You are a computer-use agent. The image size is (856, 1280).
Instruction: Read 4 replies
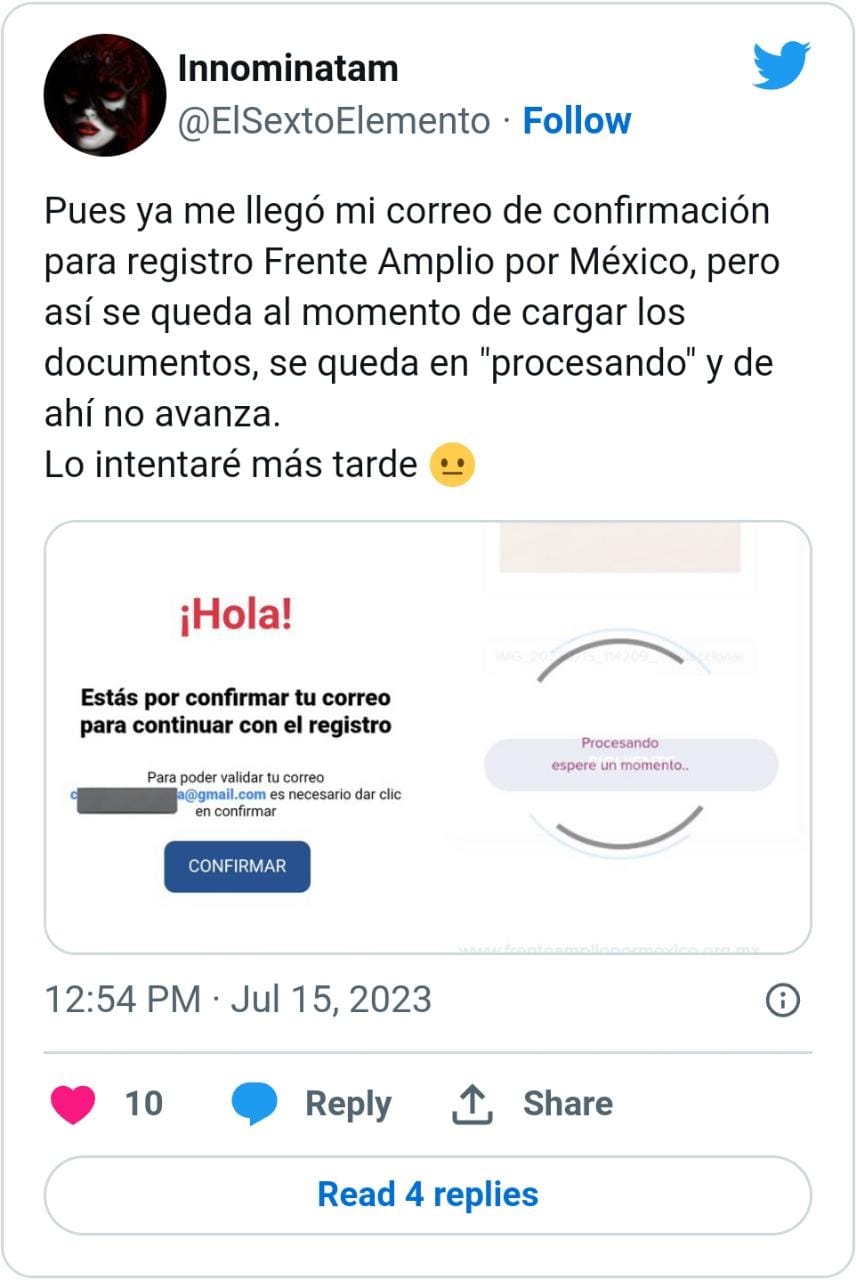click(428, 1194)
